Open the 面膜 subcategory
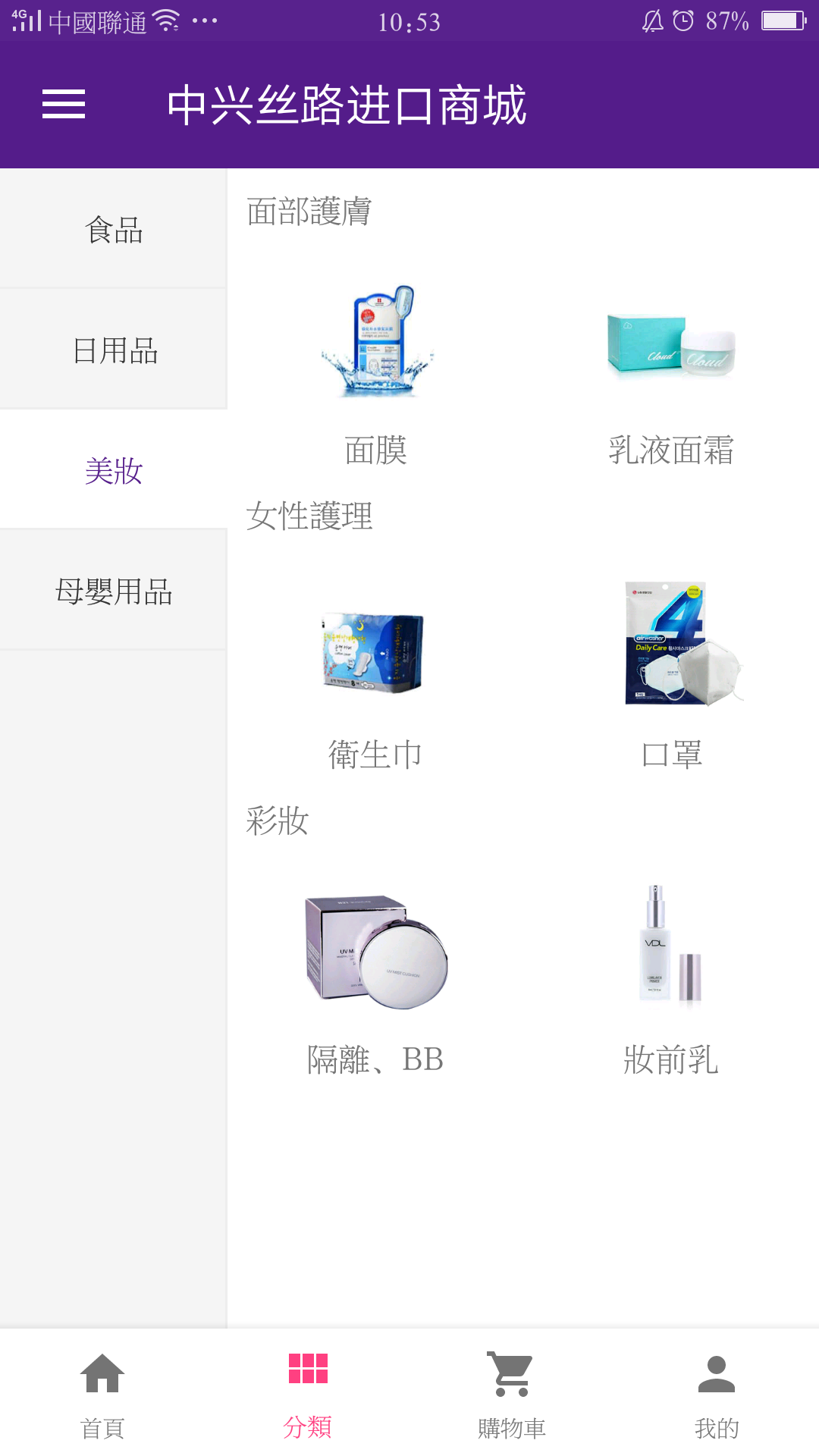819x1456 pixels. 375,372
